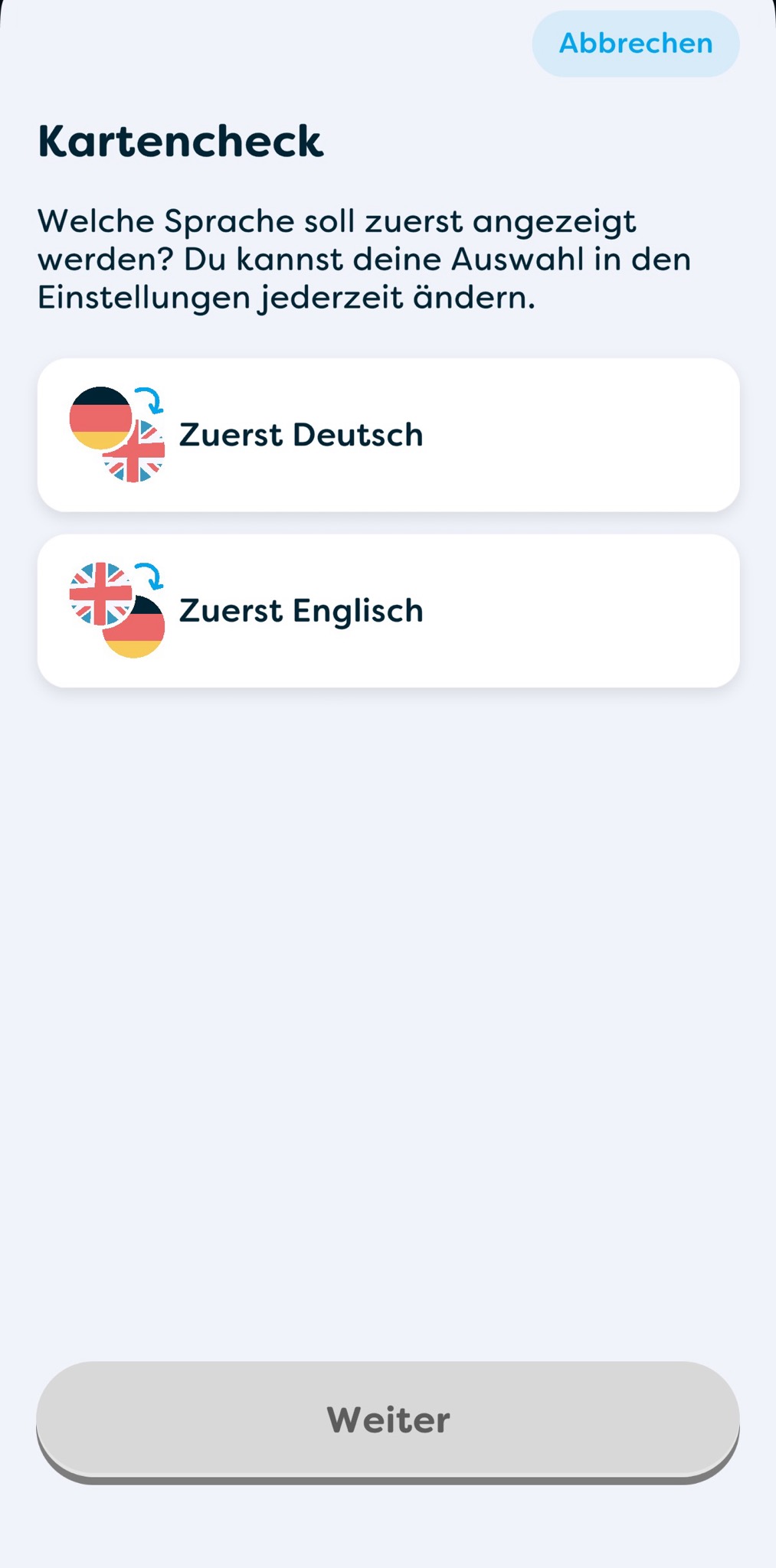Screen dimensions: 776x1568
Task: Tap the Weiter button
Action: point(388,1419)
